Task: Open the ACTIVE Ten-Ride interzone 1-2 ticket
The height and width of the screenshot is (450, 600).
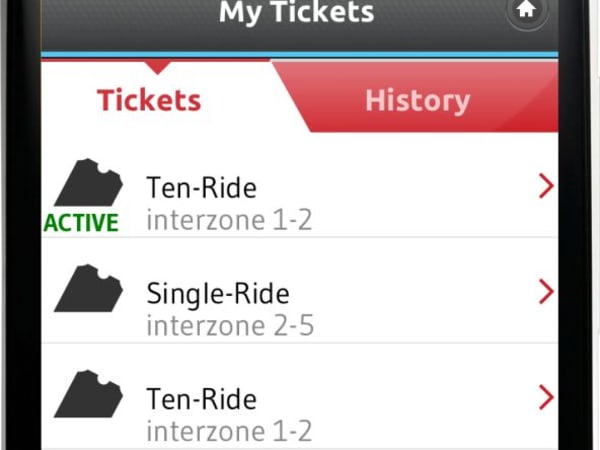Action: 298,202
